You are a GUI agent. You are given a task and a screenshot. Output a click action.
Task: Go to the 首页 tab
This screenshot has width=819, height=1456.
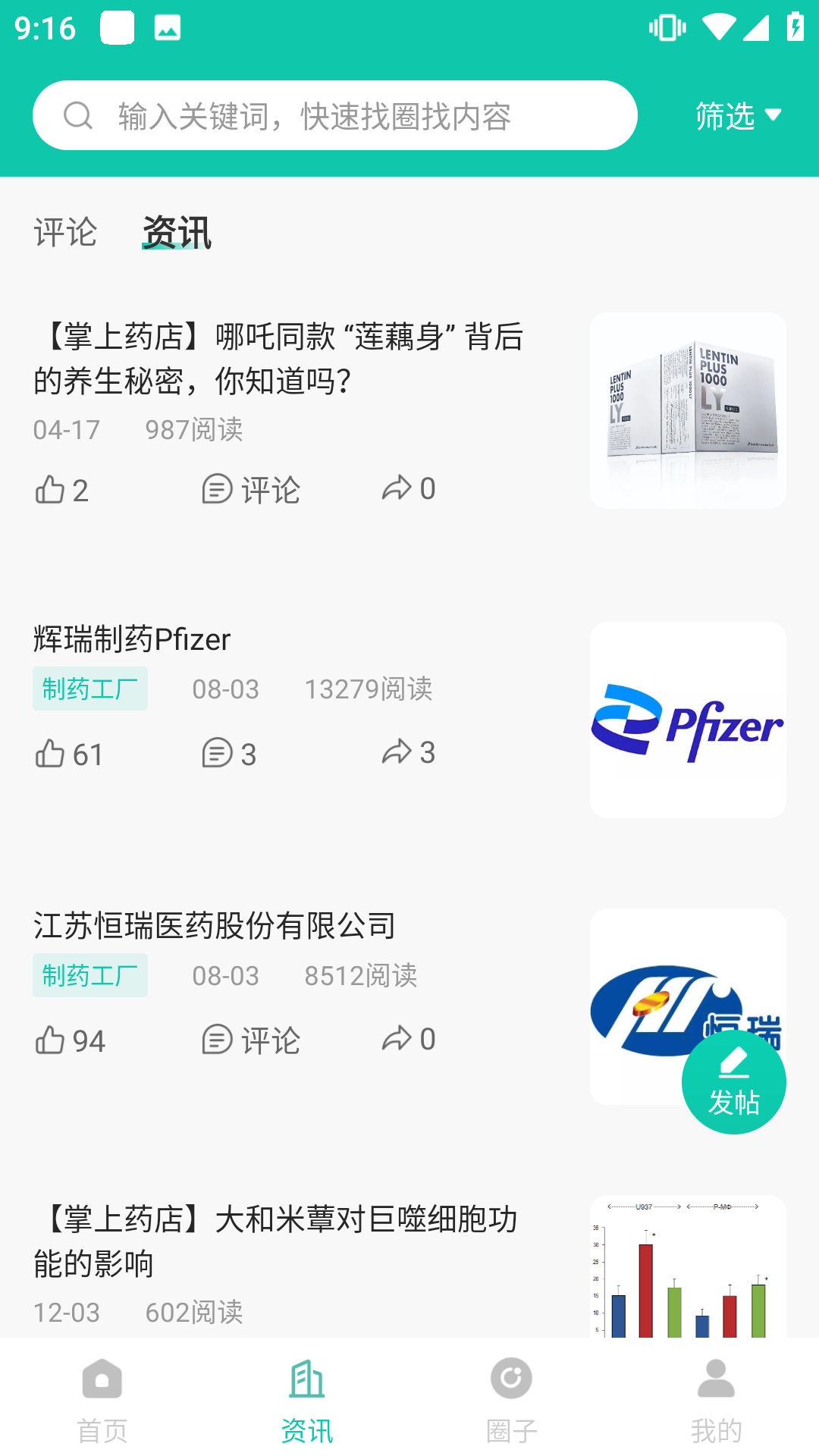(102, 1398)
